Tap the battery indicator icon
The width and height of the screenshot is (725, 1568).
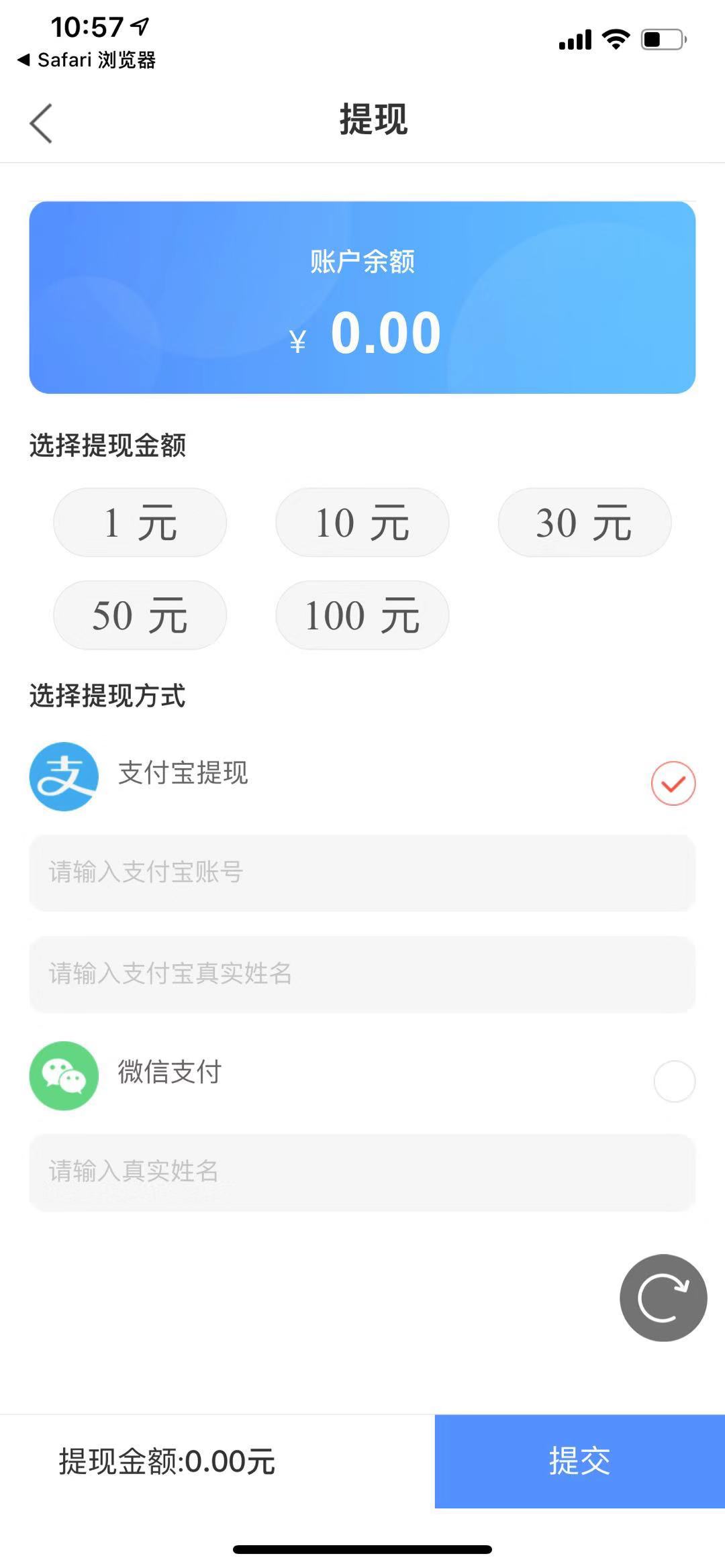click(x=661, y=40)
